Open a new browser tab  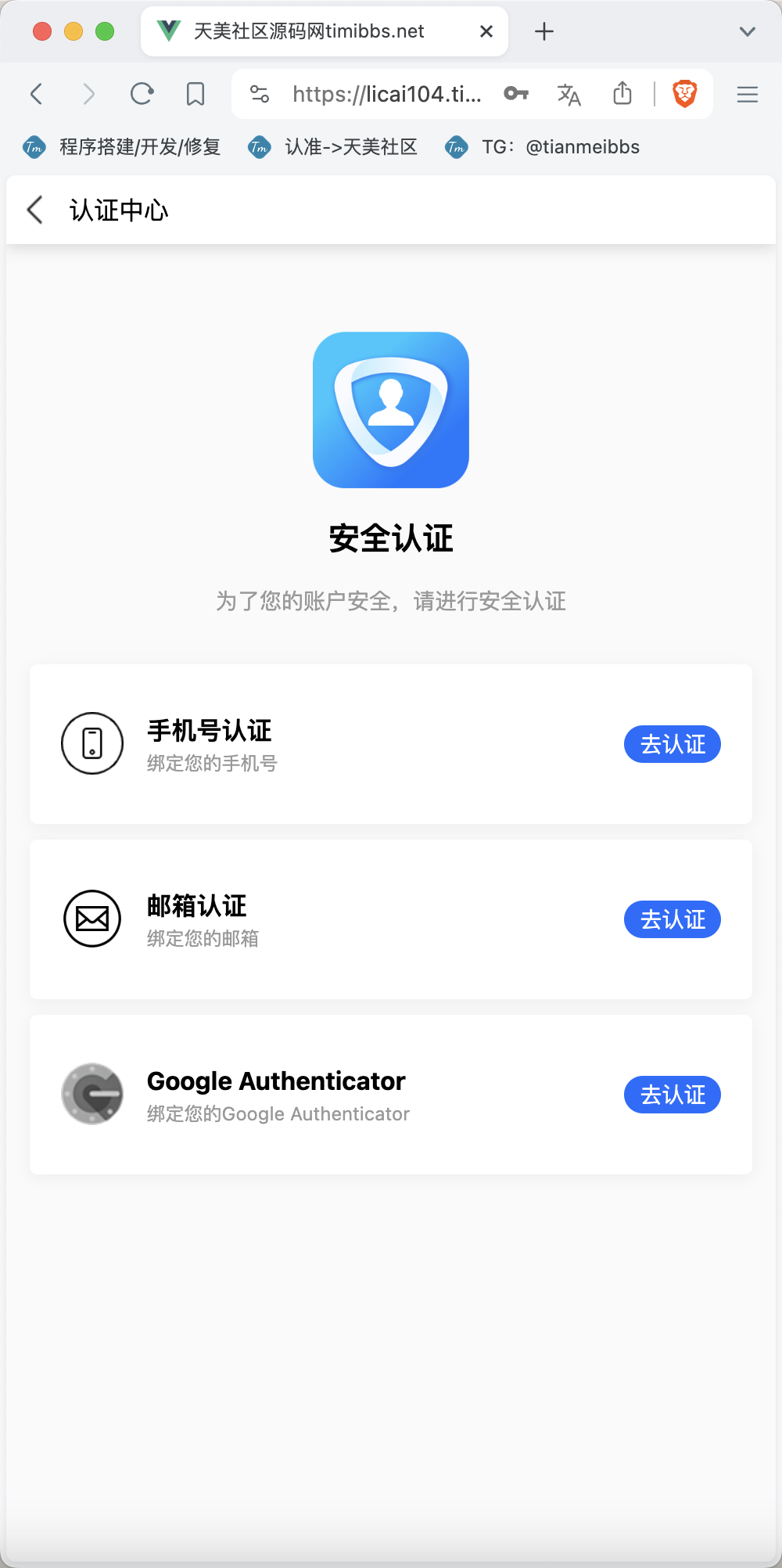[544, 31]
